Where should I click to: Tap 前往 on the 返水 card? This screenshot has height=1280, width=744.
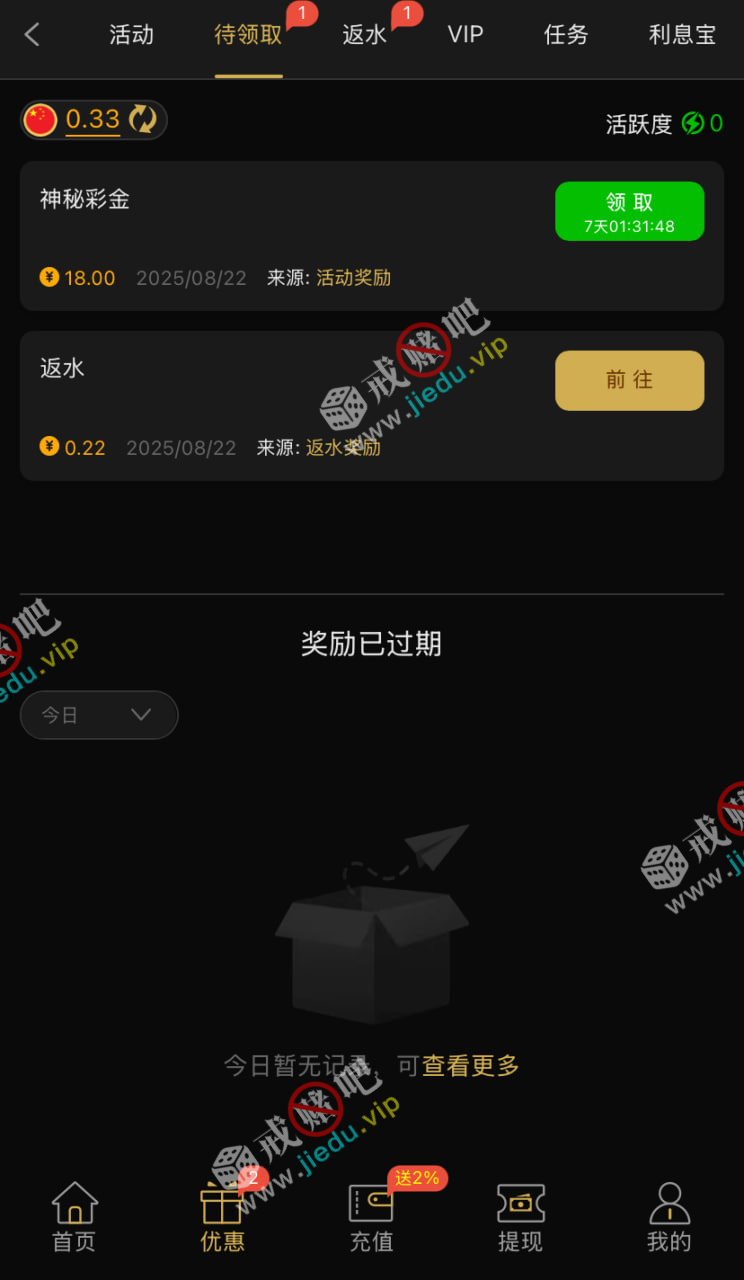pyautogui.click(x=629, y=380)
